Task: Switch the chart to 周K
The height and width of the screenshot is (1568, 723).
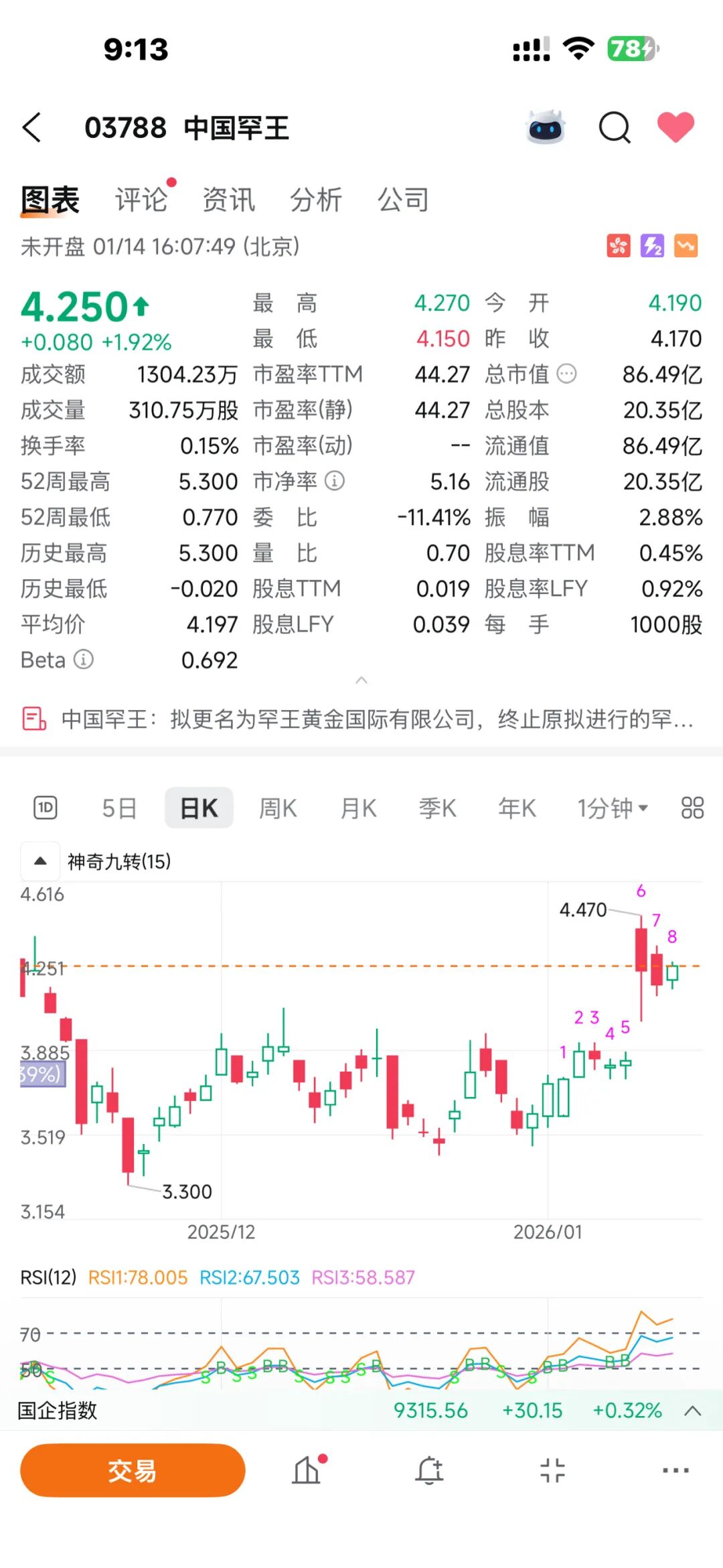Action: click(278, 808)
